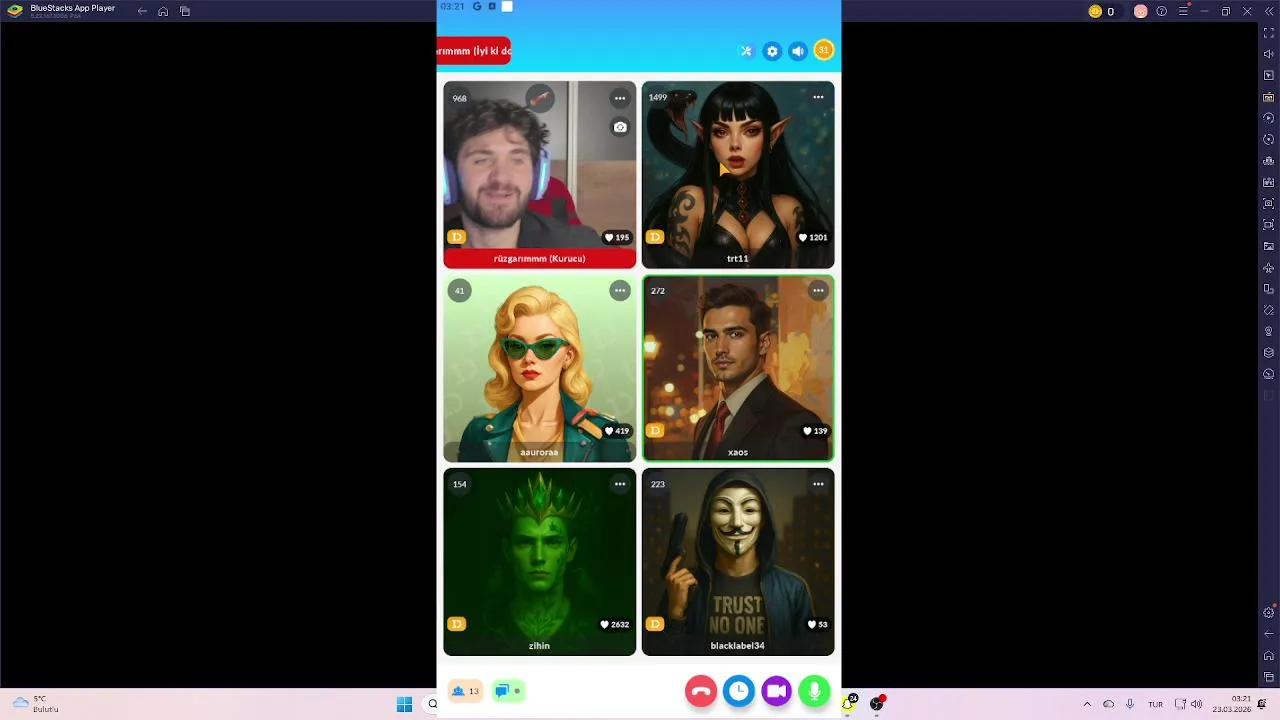
Task: Open the room tools icon
Action: click(746, 51)
